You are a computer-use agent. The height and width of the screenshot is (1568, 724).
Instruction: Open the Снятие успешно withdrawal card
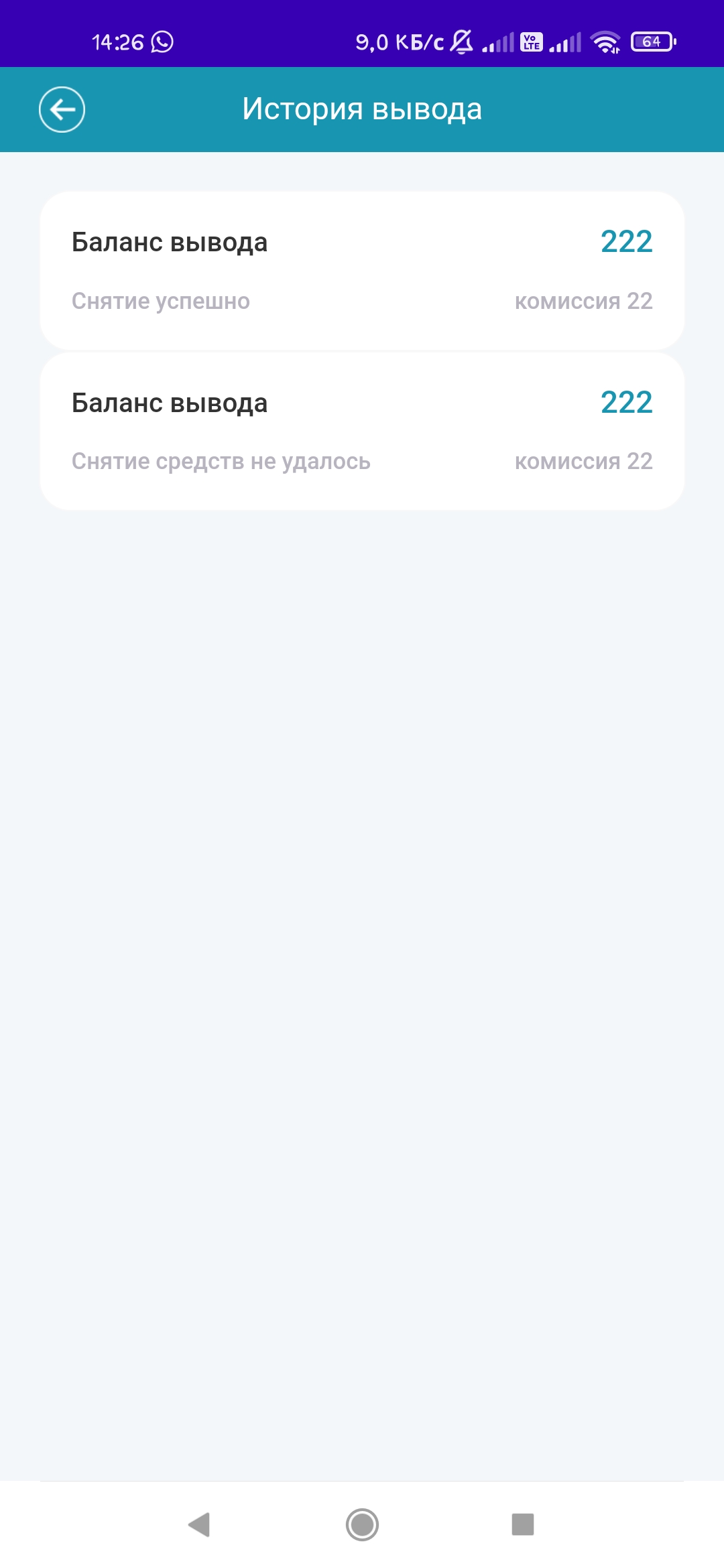(x=362, y=271)
